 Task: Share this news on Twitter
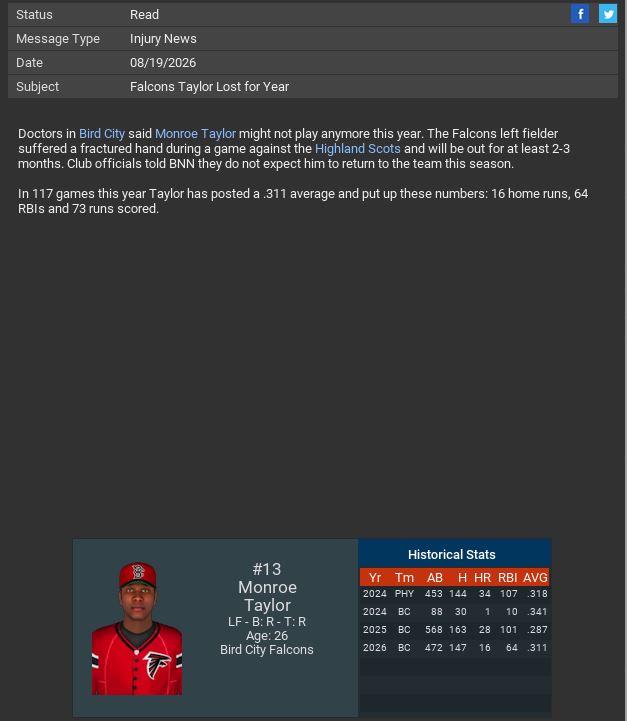pos(608,14)
